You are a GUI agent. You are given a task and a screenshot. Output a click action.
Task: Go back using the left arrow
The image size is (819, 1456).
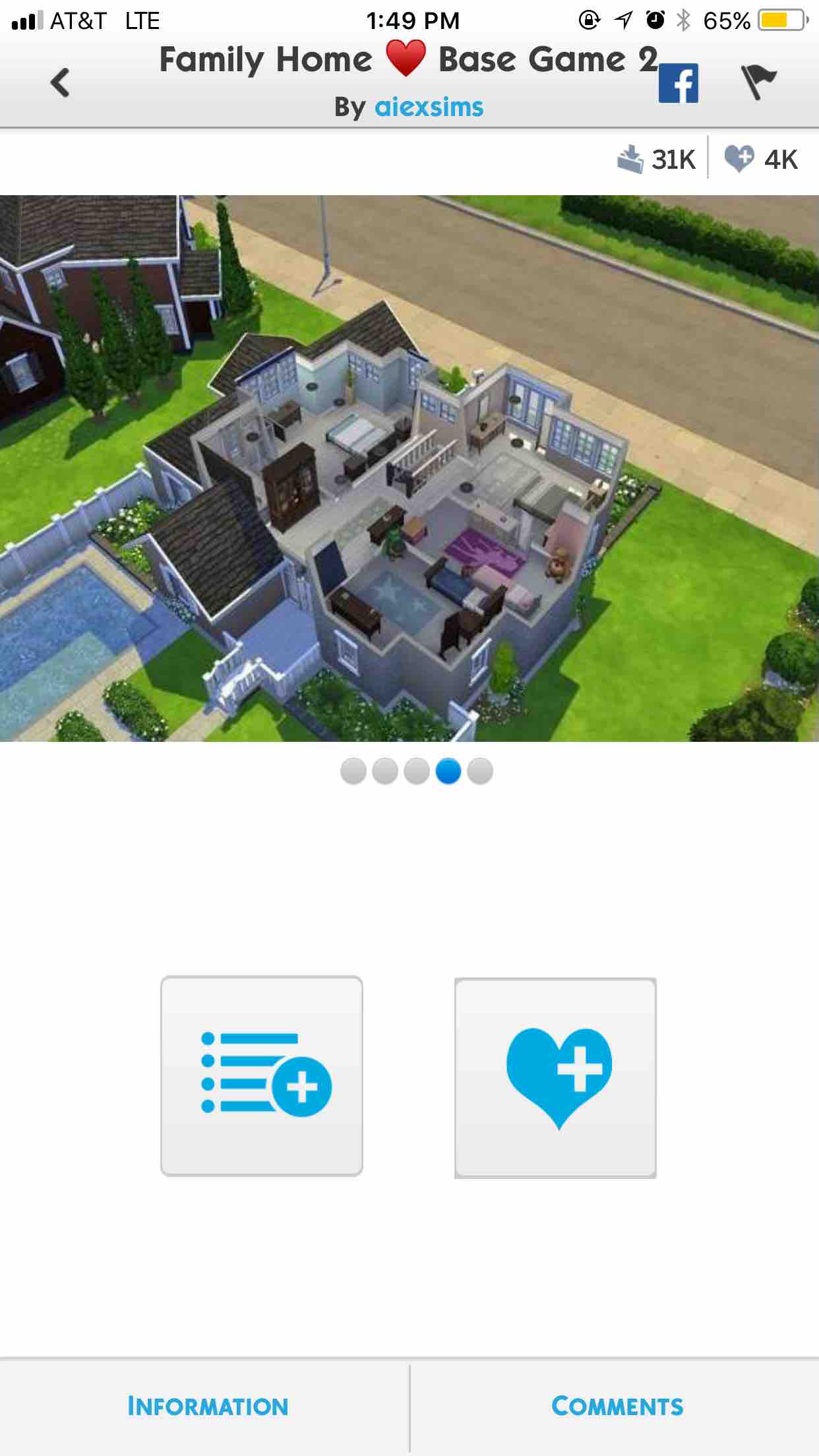60,83
